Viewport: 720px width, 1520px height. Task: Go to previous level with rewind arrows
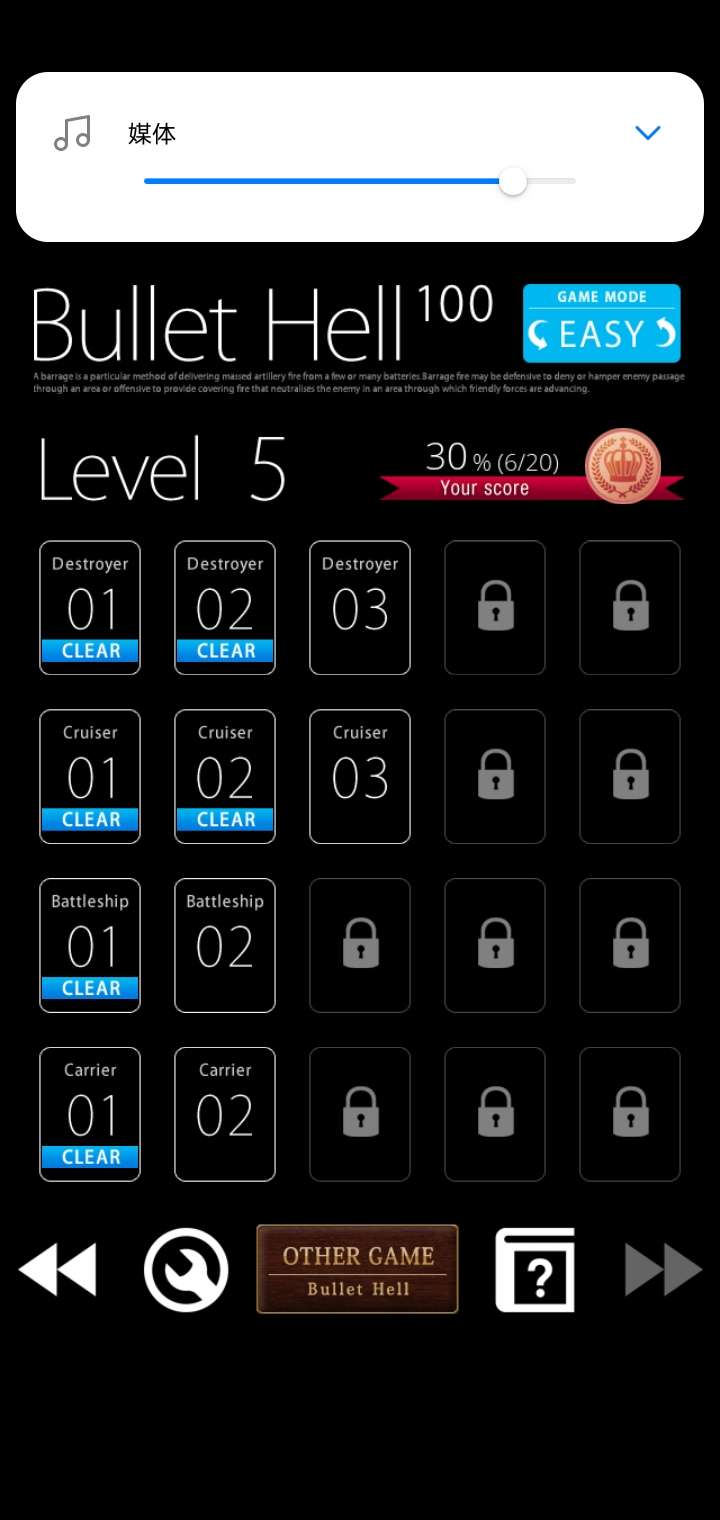(x=58, y=1270)
